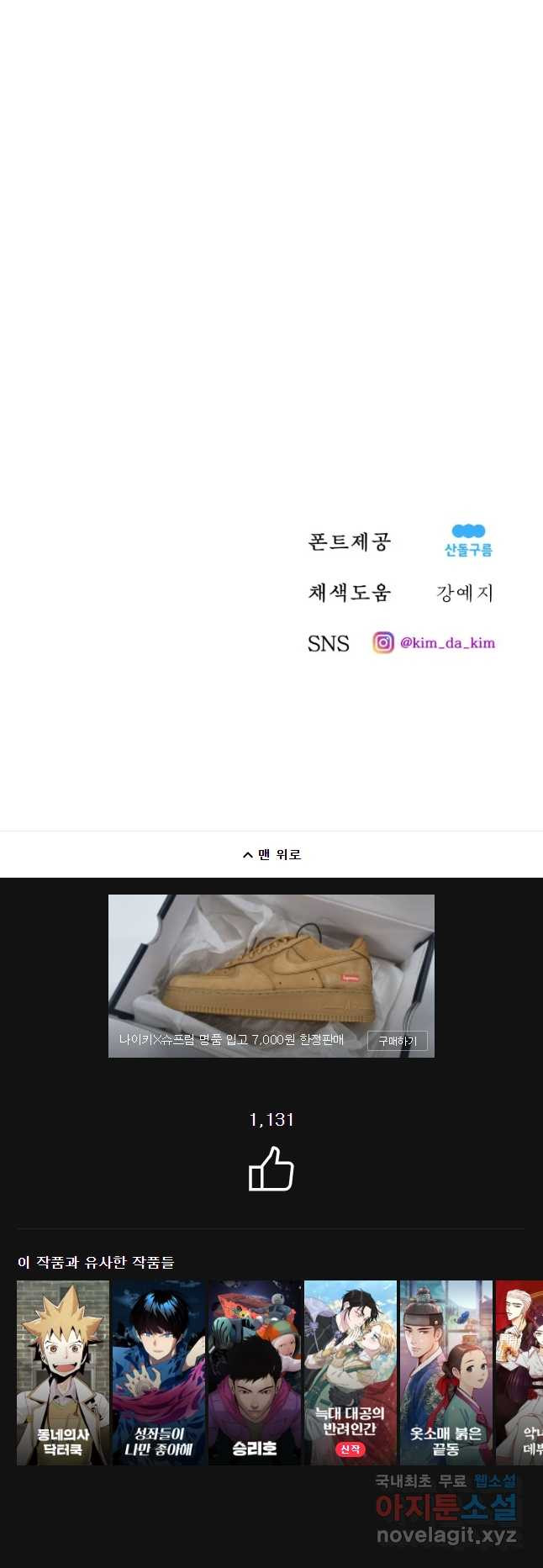Open the 성좌들이 나만 좋아해 webtoon
Image resolution: width=543 pixels, height=1568 pixels.
click(x=159, y=1372)
